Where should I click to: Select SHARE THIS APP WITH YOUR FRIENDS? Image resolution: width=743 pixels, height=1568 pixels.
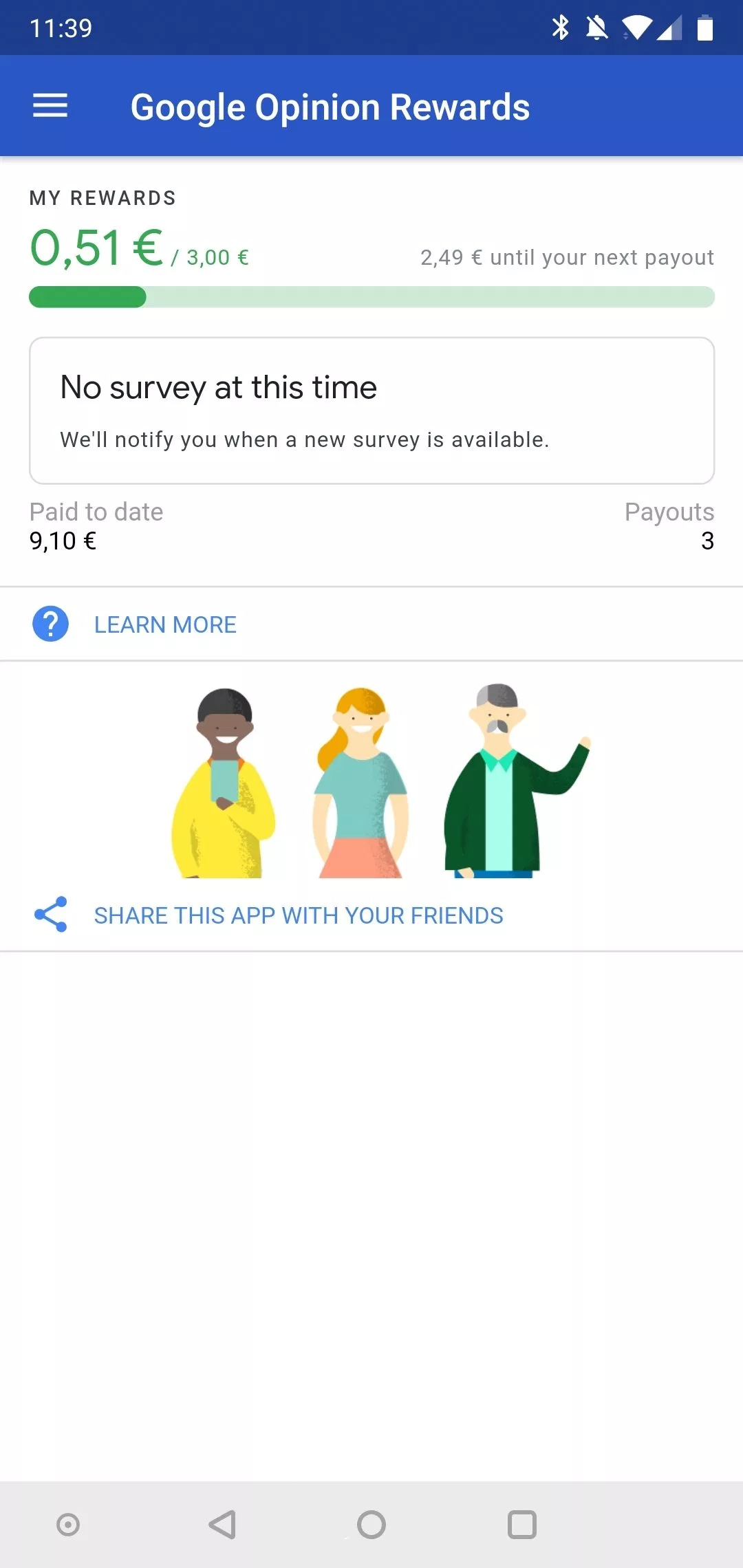299,915
